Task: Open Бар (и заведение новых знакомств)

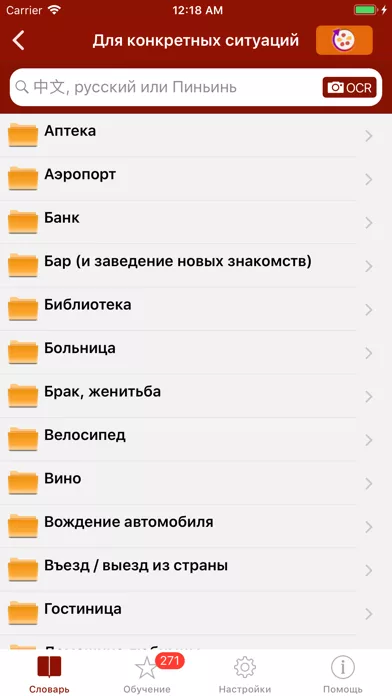Action: click(x=196, y=265)
